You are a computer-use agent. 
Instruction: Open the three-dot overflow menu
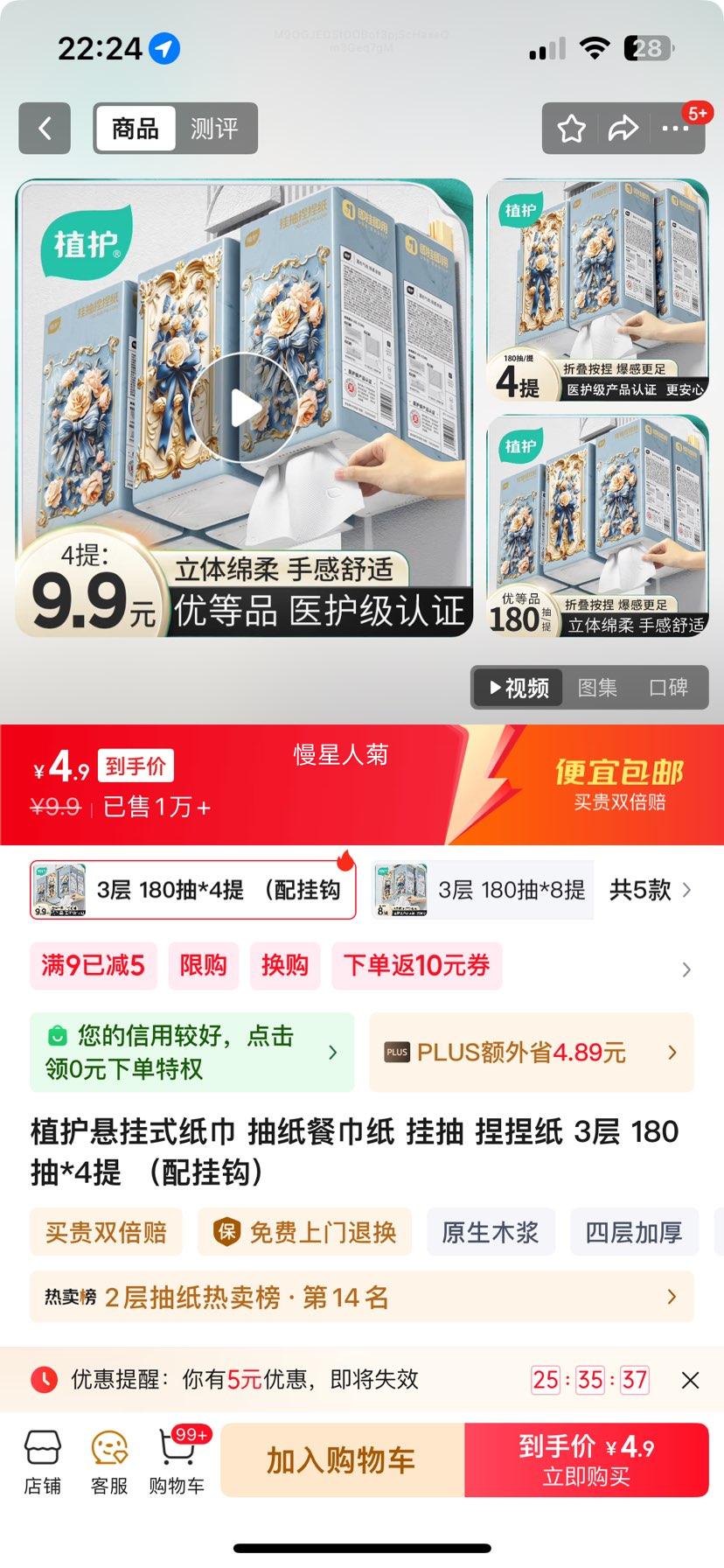(x=675, y=129)
